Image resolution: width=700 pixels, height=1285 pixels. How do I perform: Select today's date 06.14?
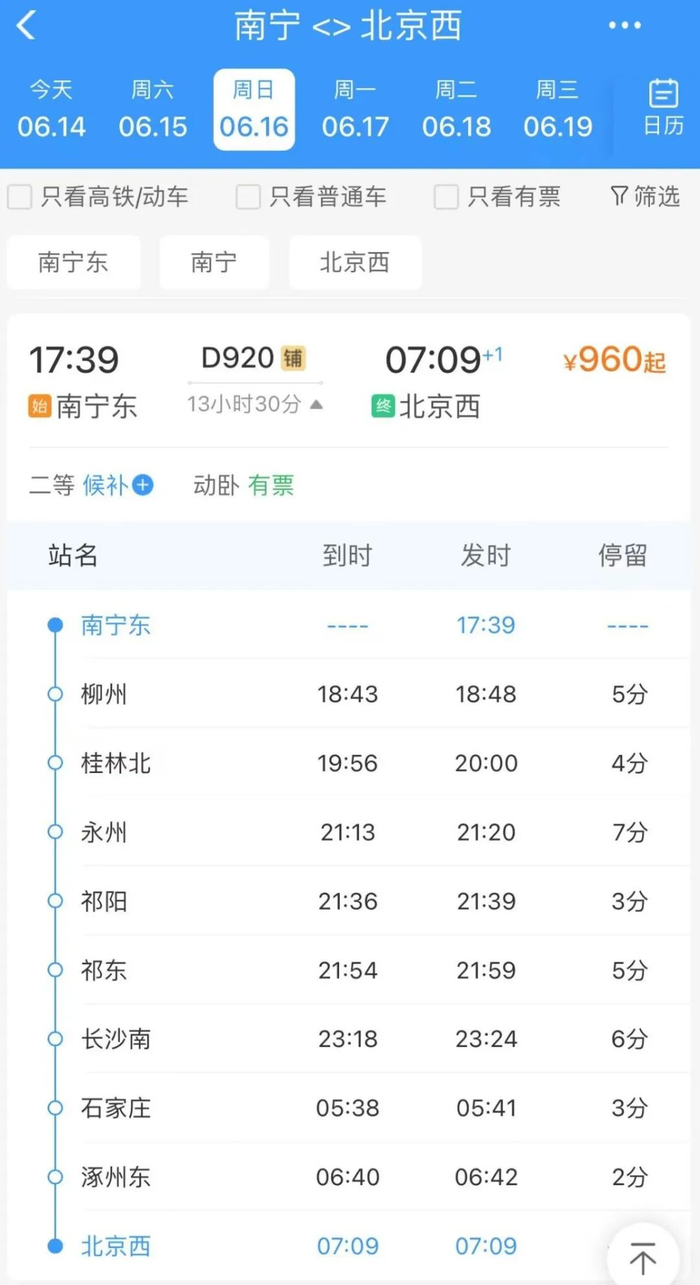click(x=51, y=110)
